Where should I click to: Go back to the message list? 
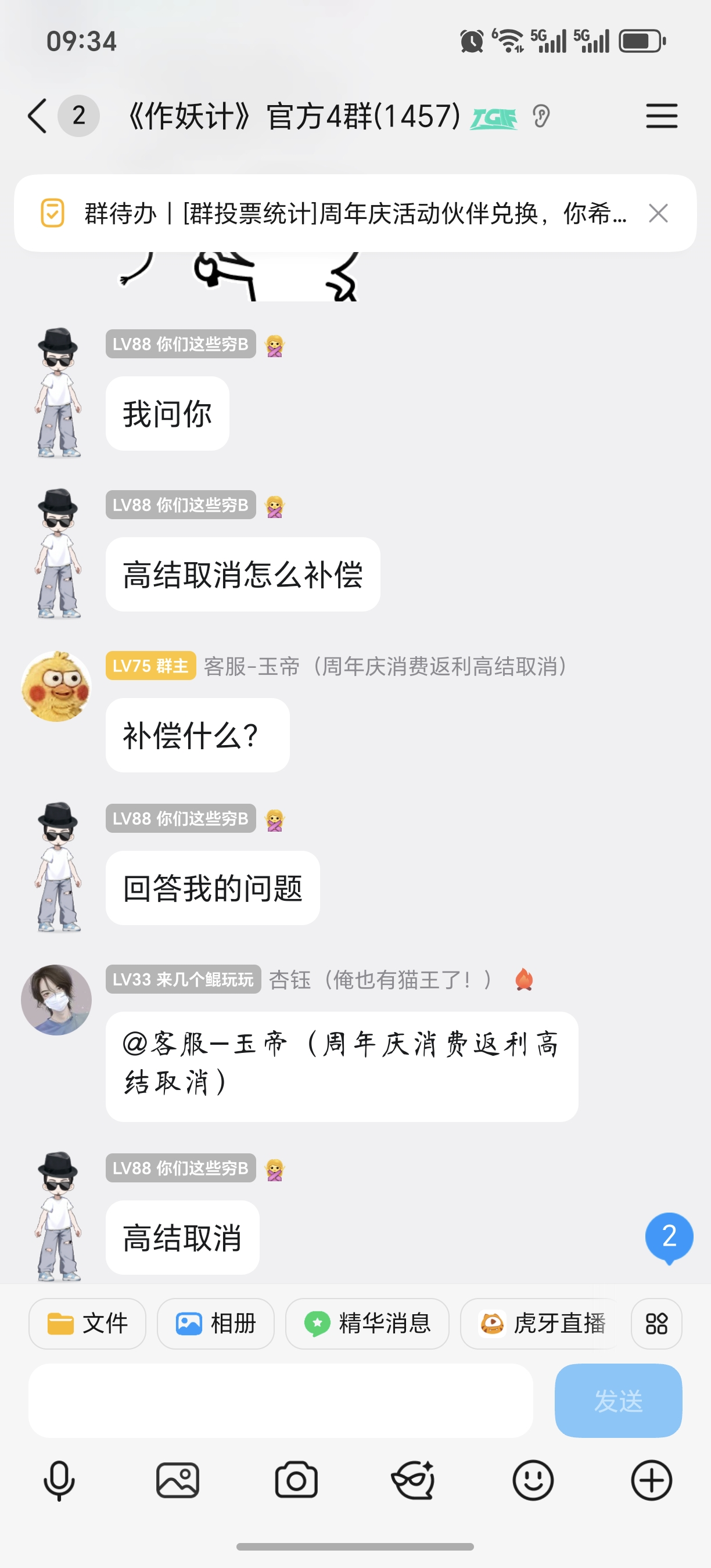click(38, 116)
